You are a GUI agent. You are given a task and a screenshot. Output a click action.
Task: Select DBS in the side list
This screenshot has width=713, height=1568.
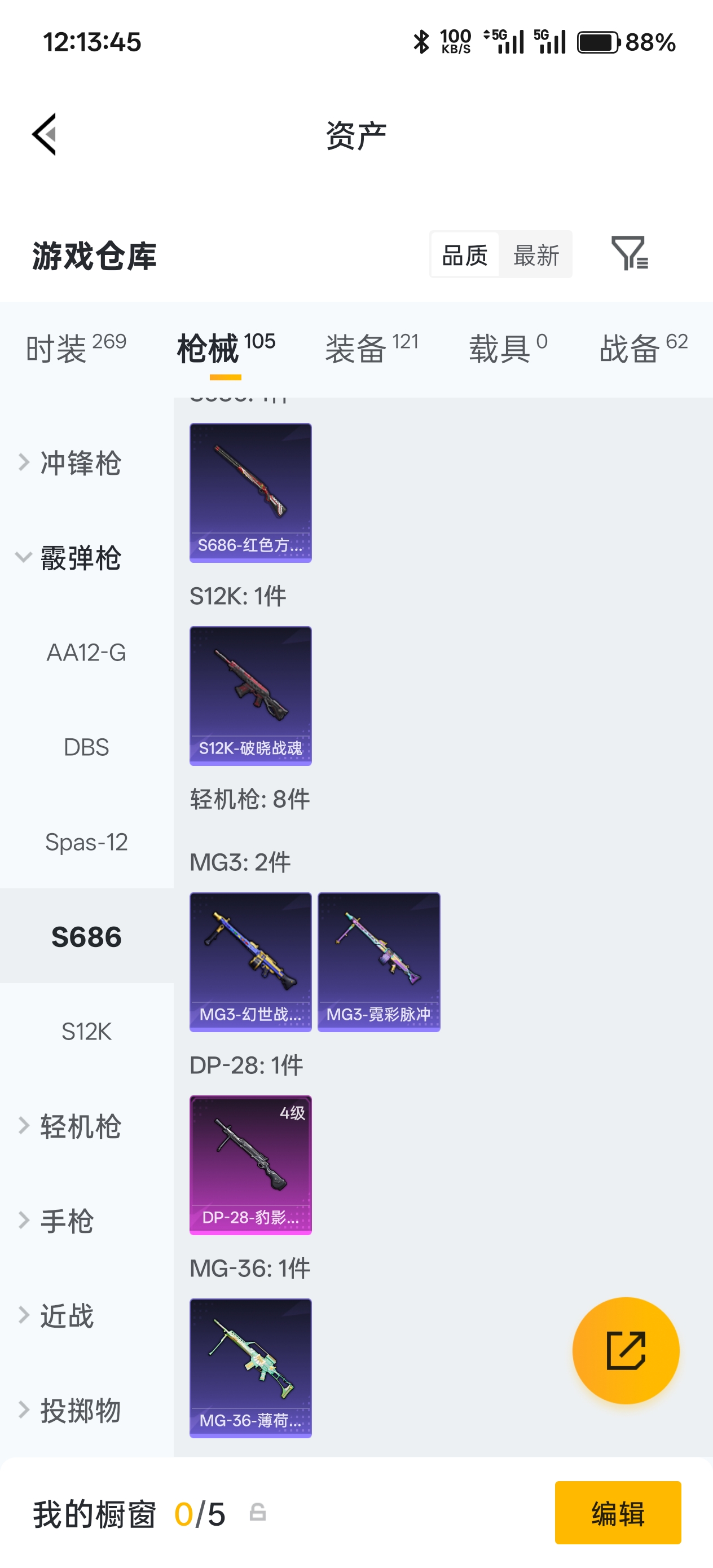[x=86, y=747]
